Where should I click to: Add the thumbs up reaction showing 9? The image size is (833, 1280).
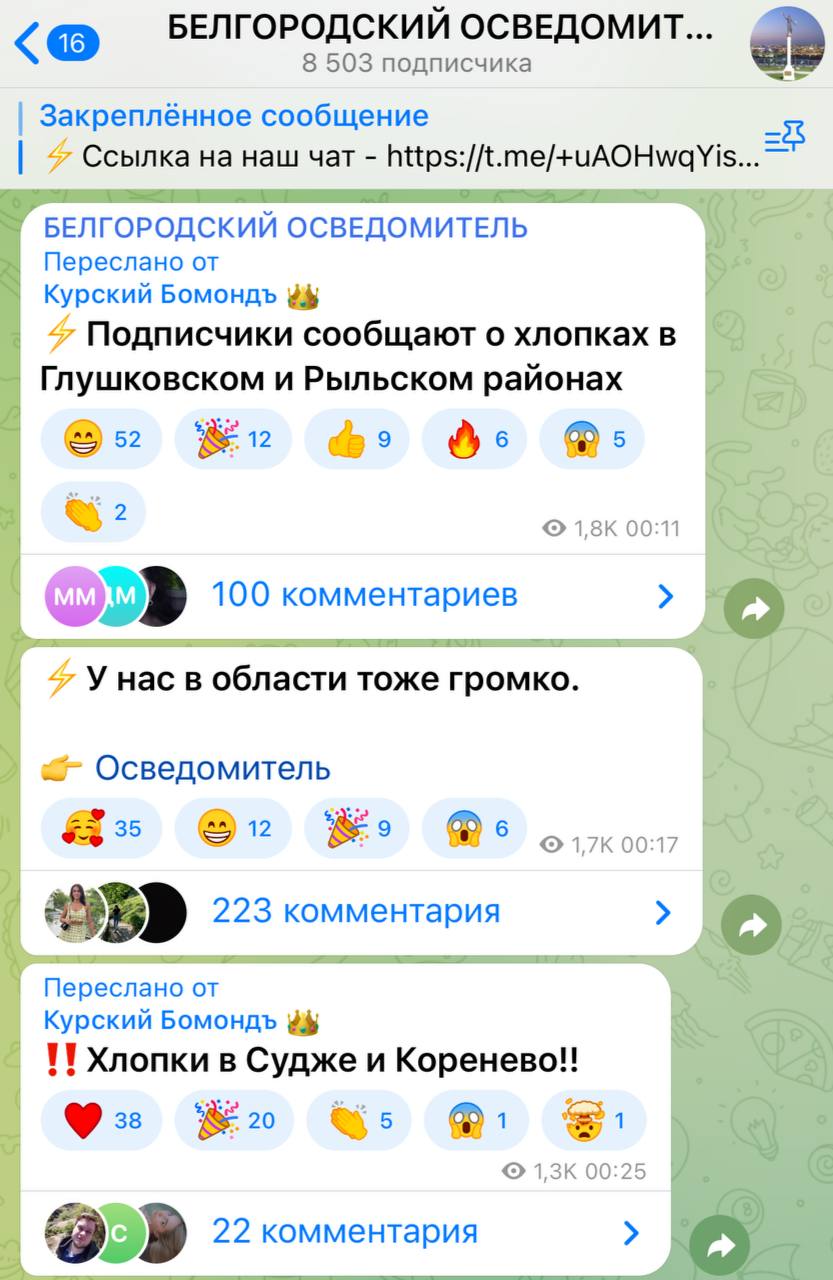(x=356, y=439)
